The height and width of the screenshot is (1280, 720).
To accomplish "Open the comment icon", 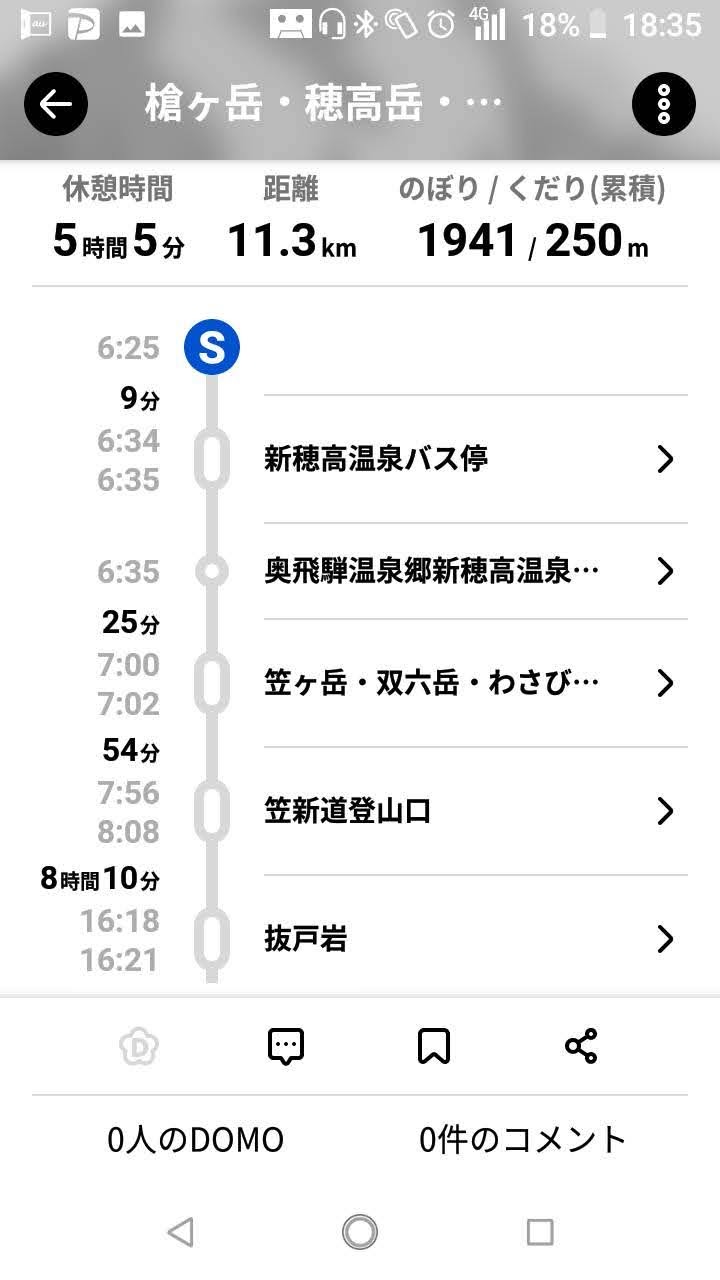I will pyautogui.click(x=286, y=1047).
